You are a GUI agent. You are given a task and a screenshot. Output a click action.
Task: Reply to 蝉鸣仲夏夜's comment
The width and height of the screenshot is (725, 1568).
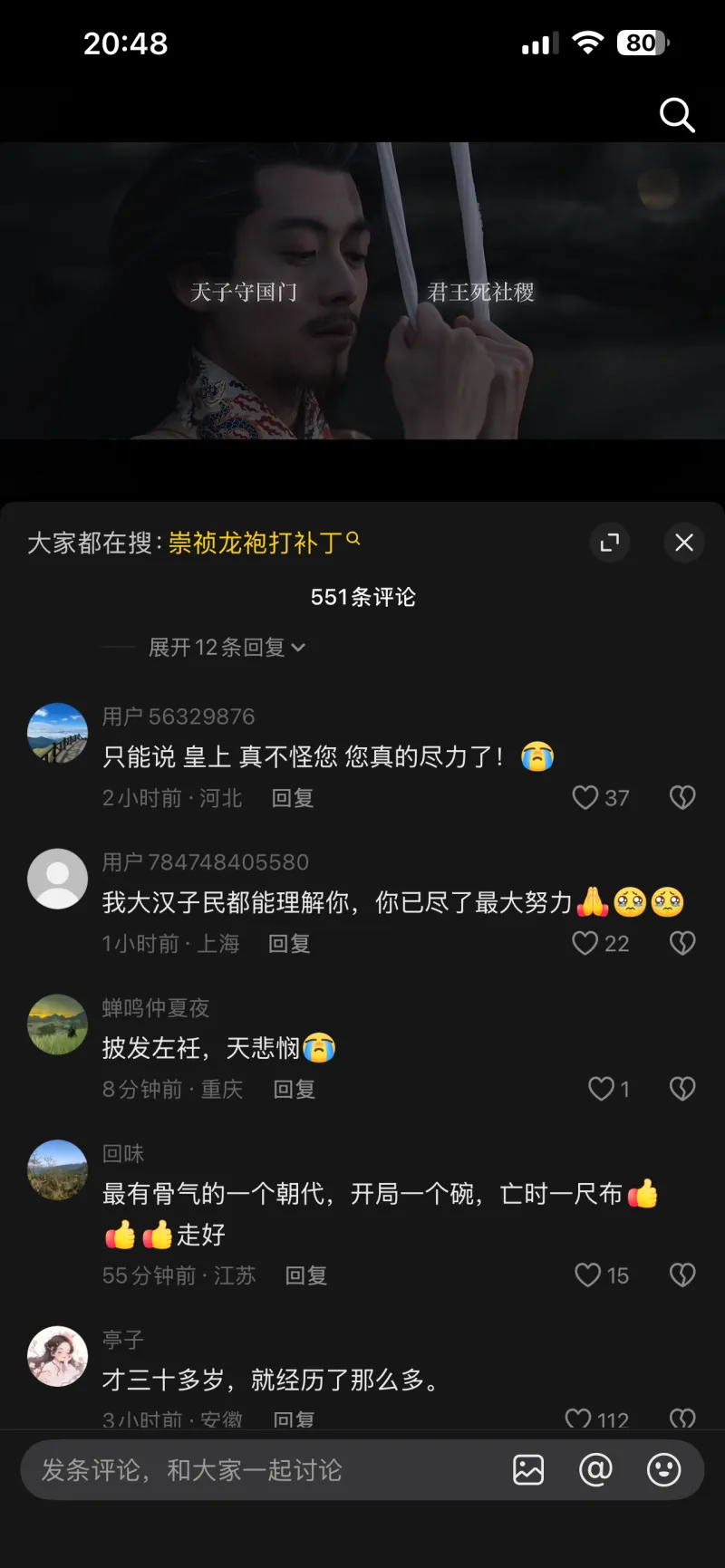[295, 1089]
